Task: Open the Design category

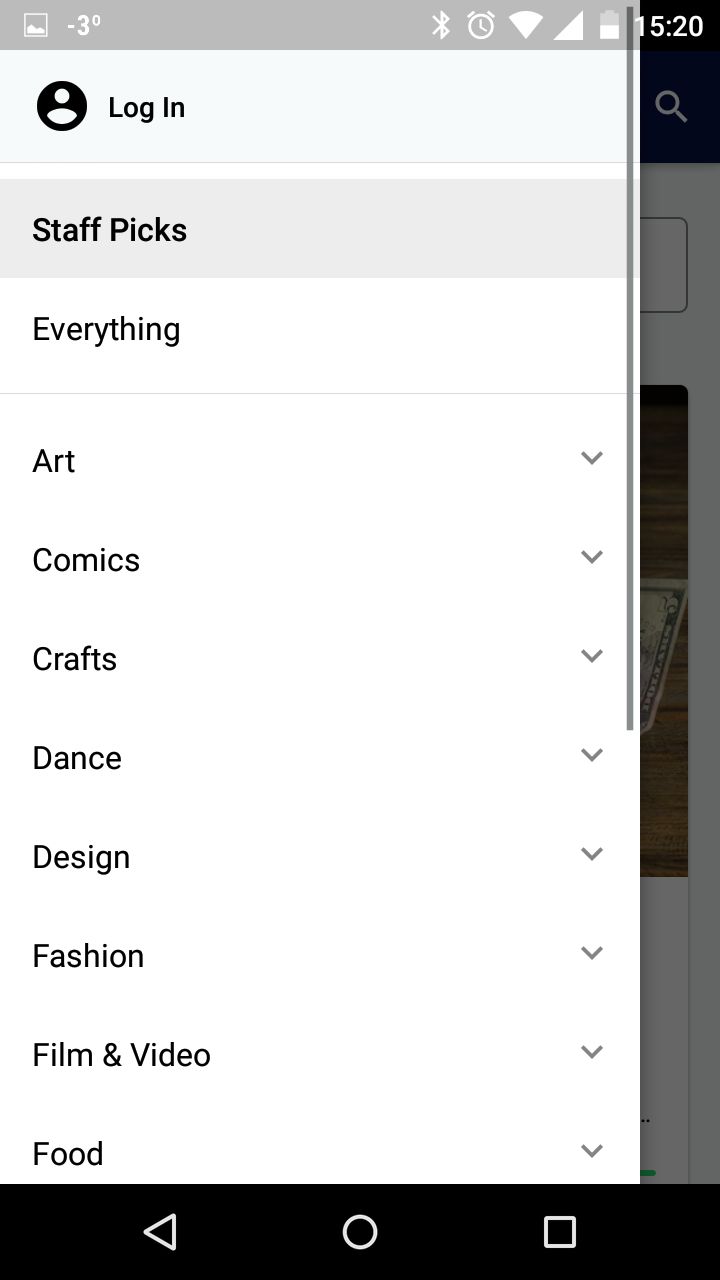Action: (x=320, y=856)
